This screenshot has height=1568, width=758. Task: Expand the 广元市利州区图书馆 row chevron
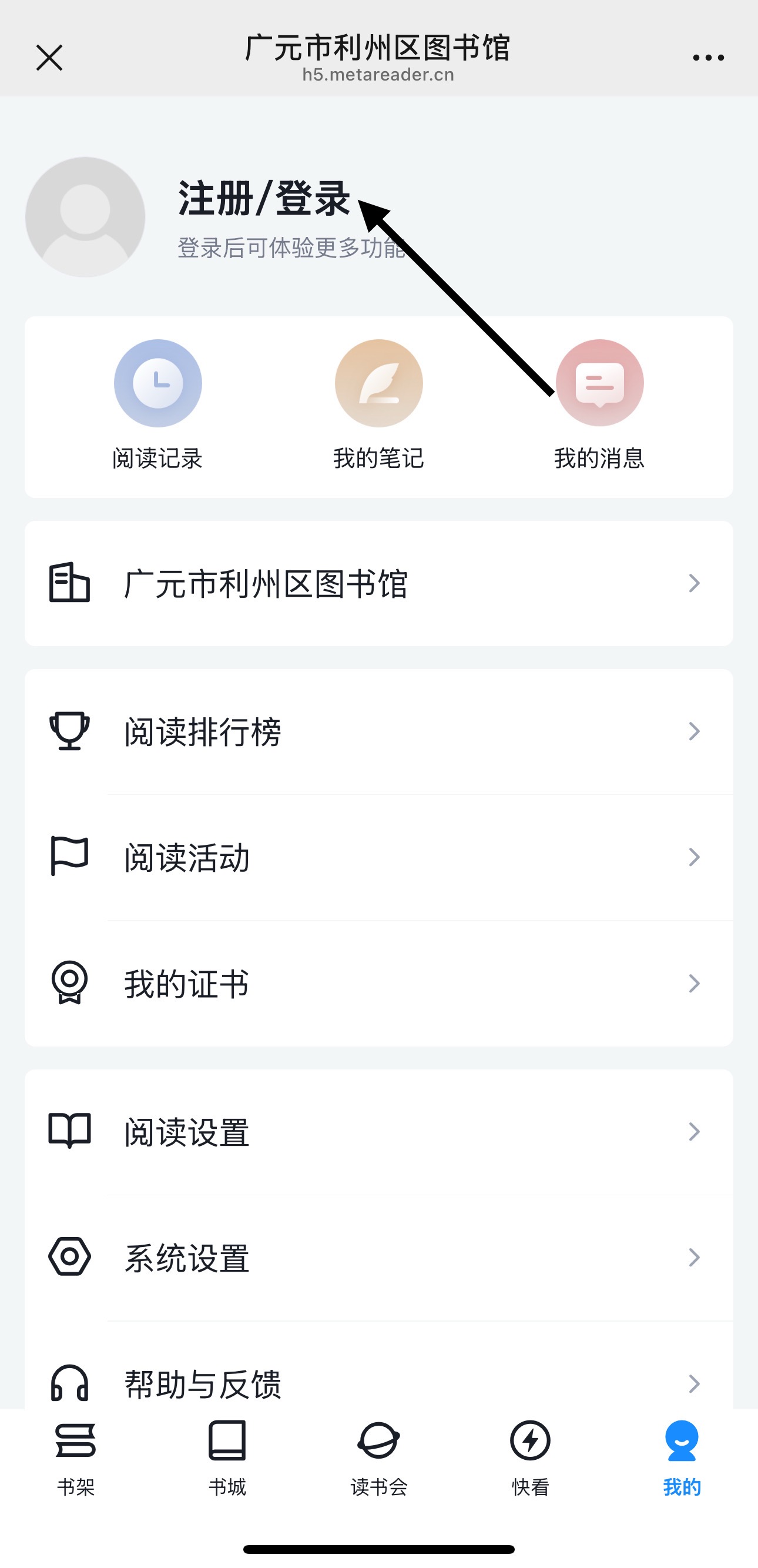click(x=693, y=583)
